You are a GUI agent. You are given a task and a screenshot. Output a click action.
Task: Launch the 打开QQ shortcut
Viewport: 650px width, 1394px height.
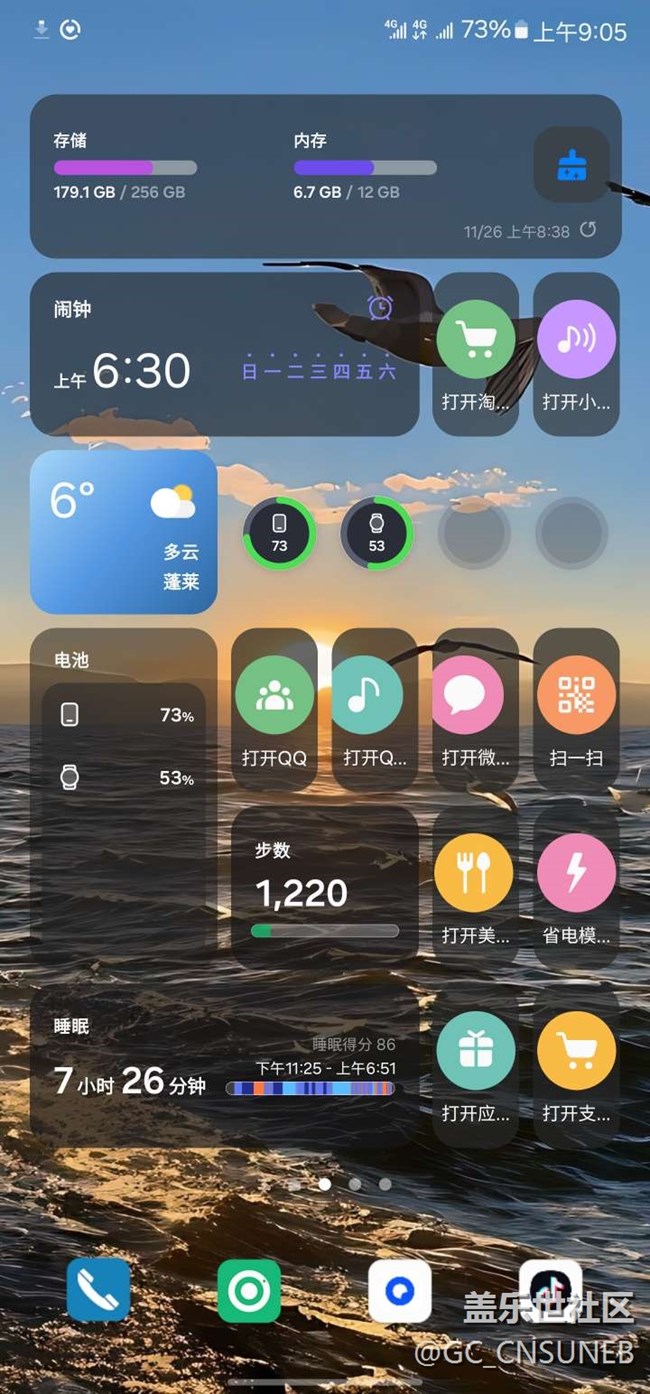tap(274, 697)
